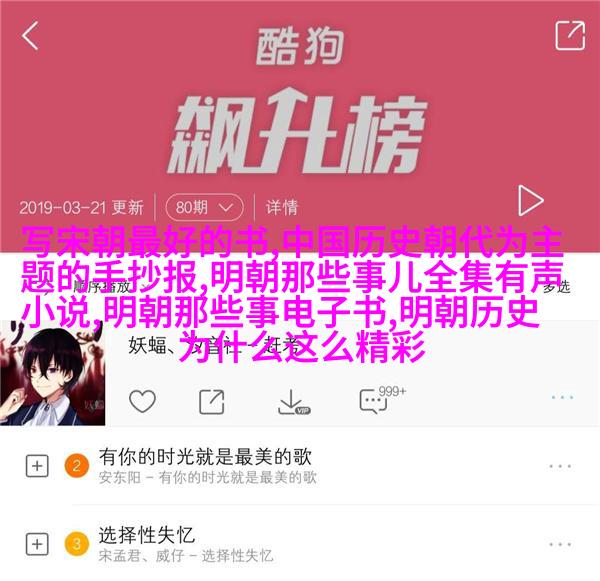Share the chart from the top-right icon
This screenshot has width=600, height=581.
pyautogui.click(x=569, y=36)
